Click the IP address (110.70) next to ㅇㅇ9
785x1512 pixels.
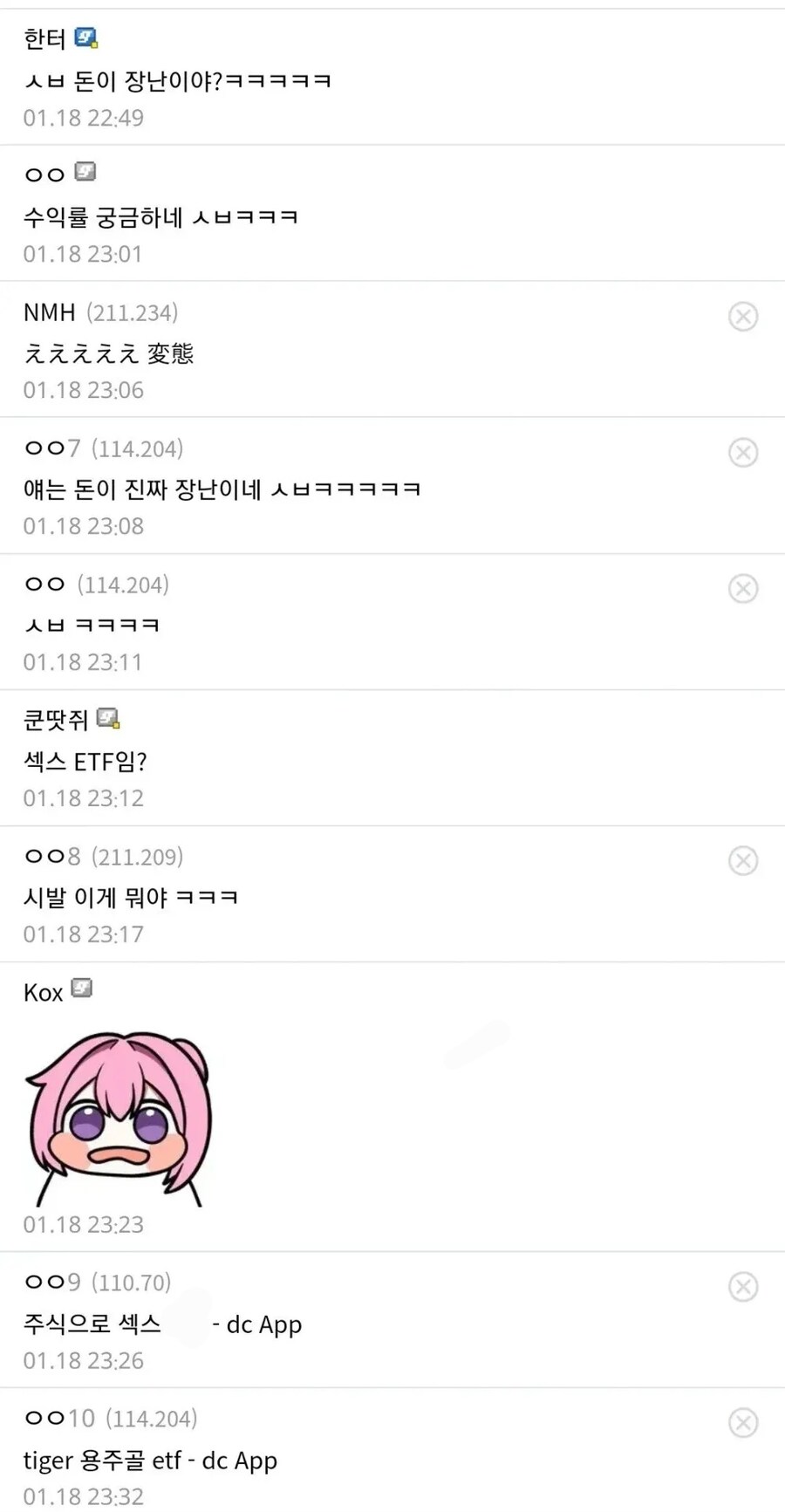tap(129, 1283)
